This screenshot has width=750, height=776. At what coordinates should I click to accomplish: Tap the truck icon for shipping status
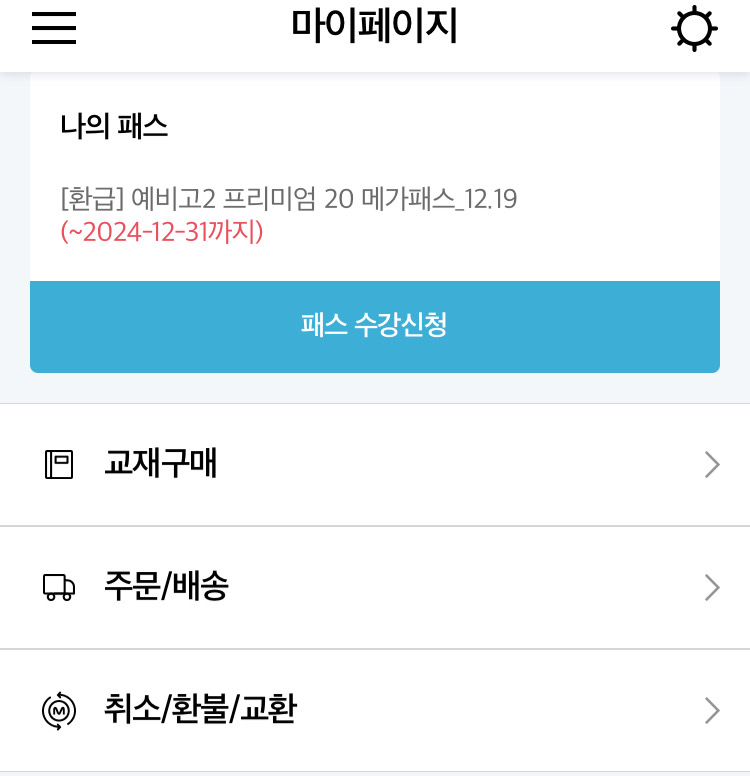(x=57, y=588)
